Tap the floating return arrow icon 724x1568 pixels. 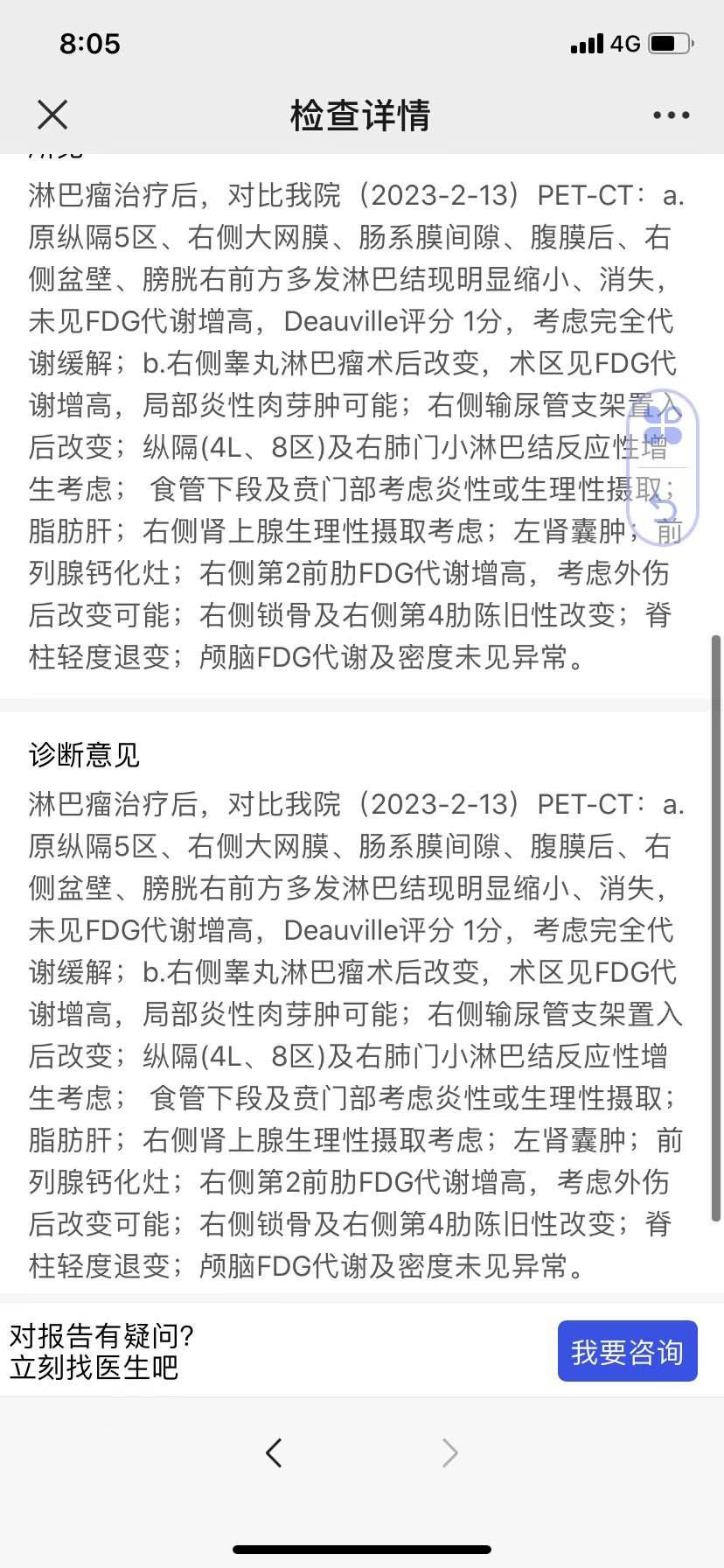(665, 506)
